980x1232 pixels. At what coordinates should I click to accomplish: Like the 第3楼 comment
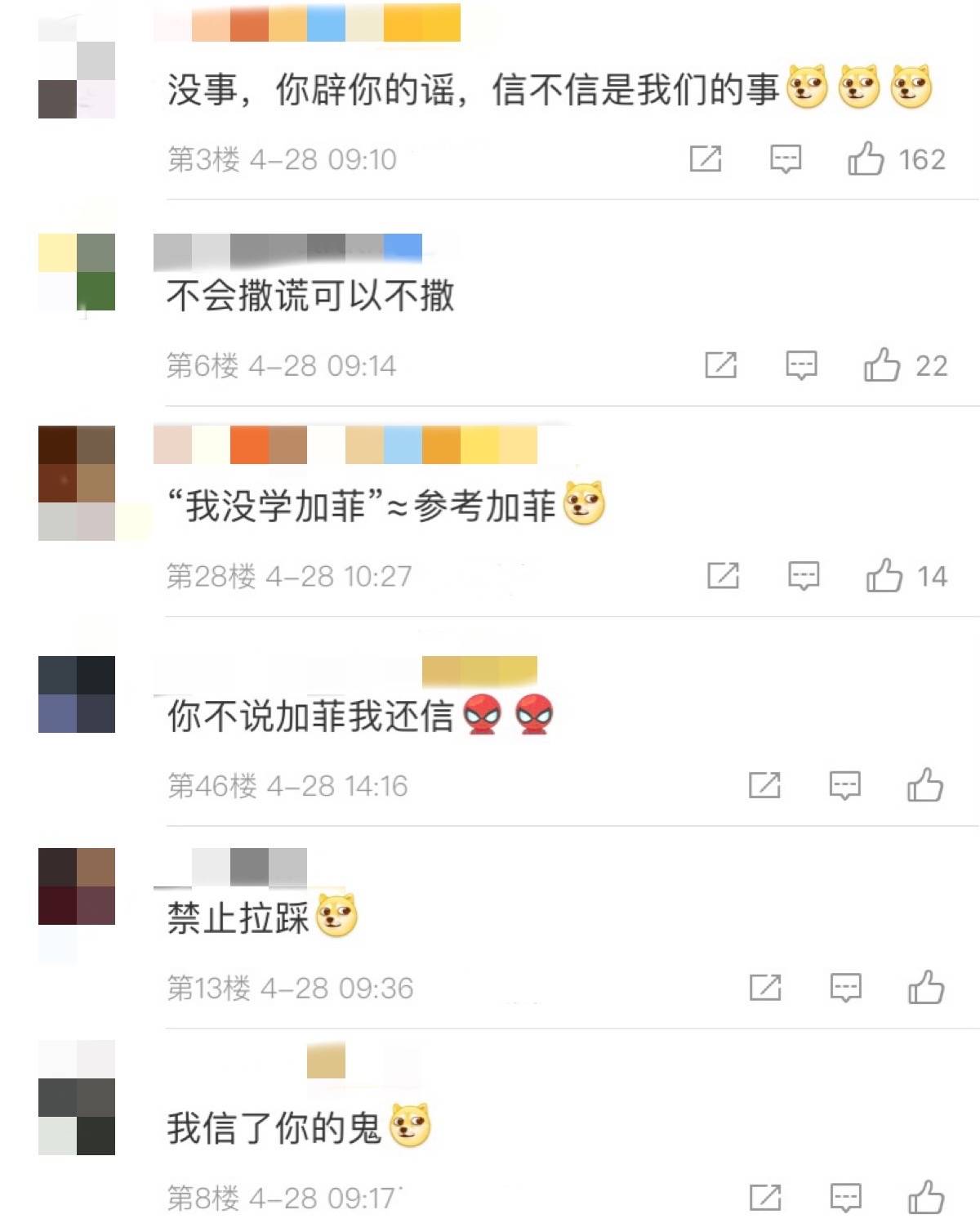[866, 158]
